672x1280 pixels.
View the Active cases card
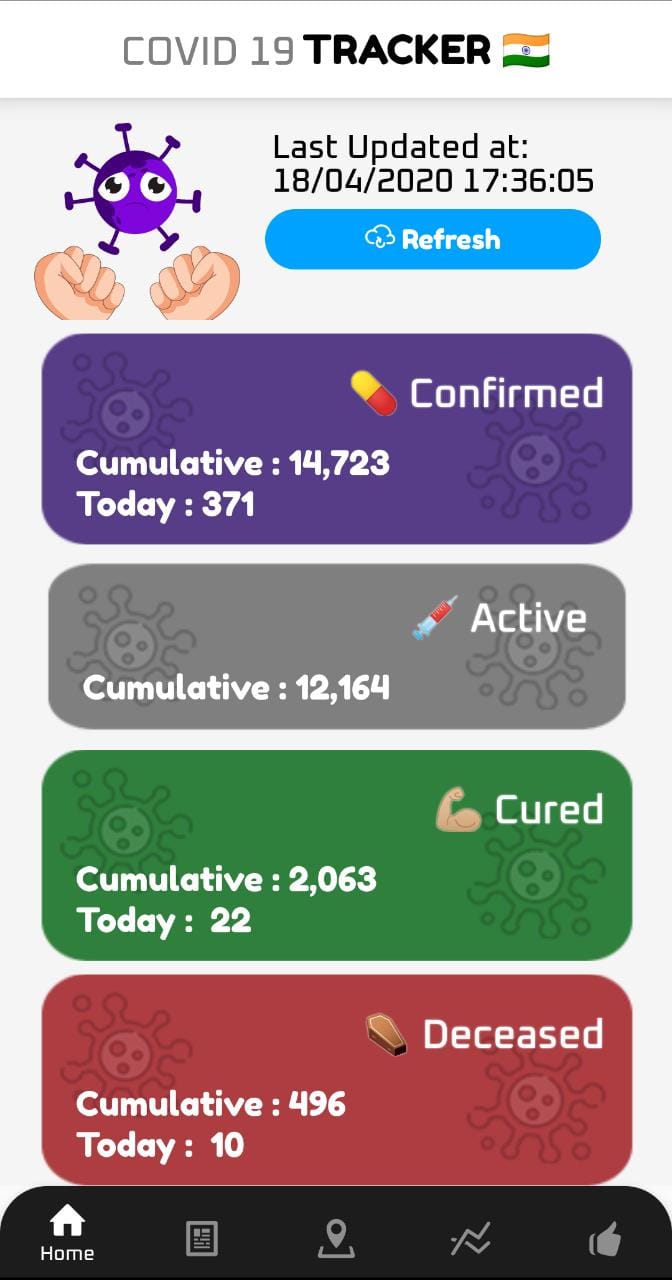tap(336, 646)
